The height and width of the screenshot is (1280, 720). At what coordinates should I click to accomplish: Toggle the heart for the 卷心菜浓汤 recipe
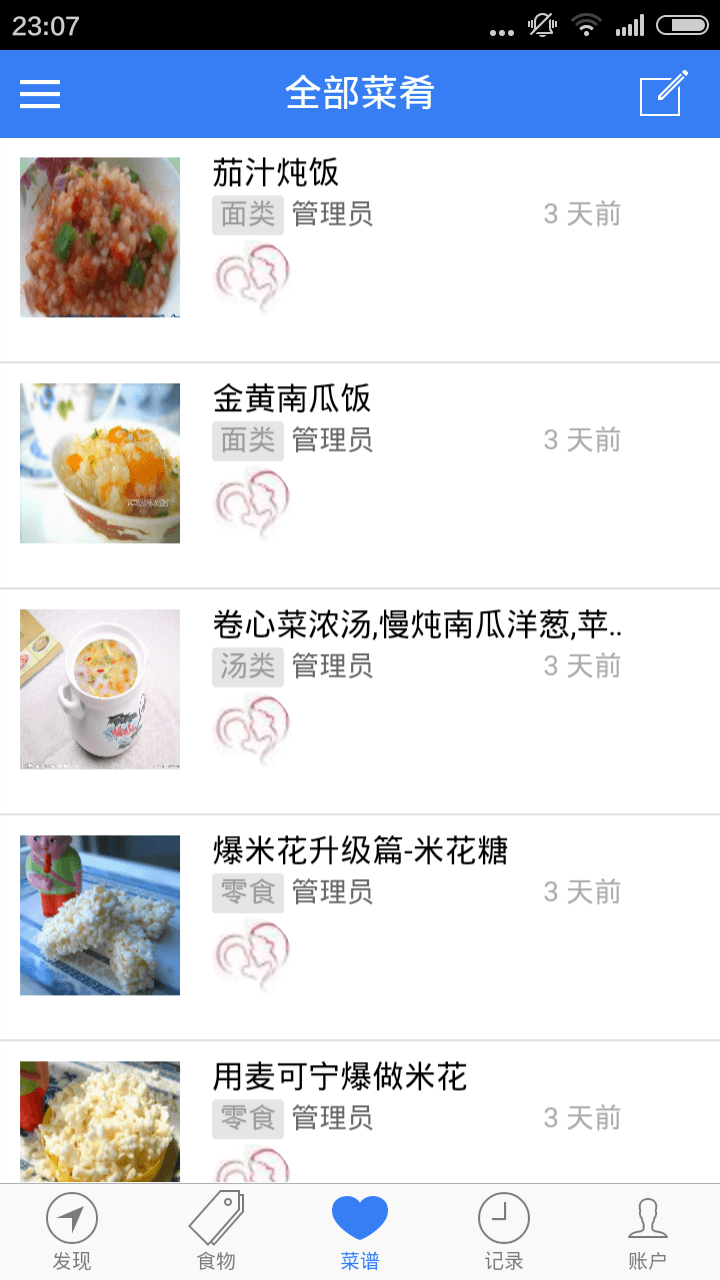(251, 729)
